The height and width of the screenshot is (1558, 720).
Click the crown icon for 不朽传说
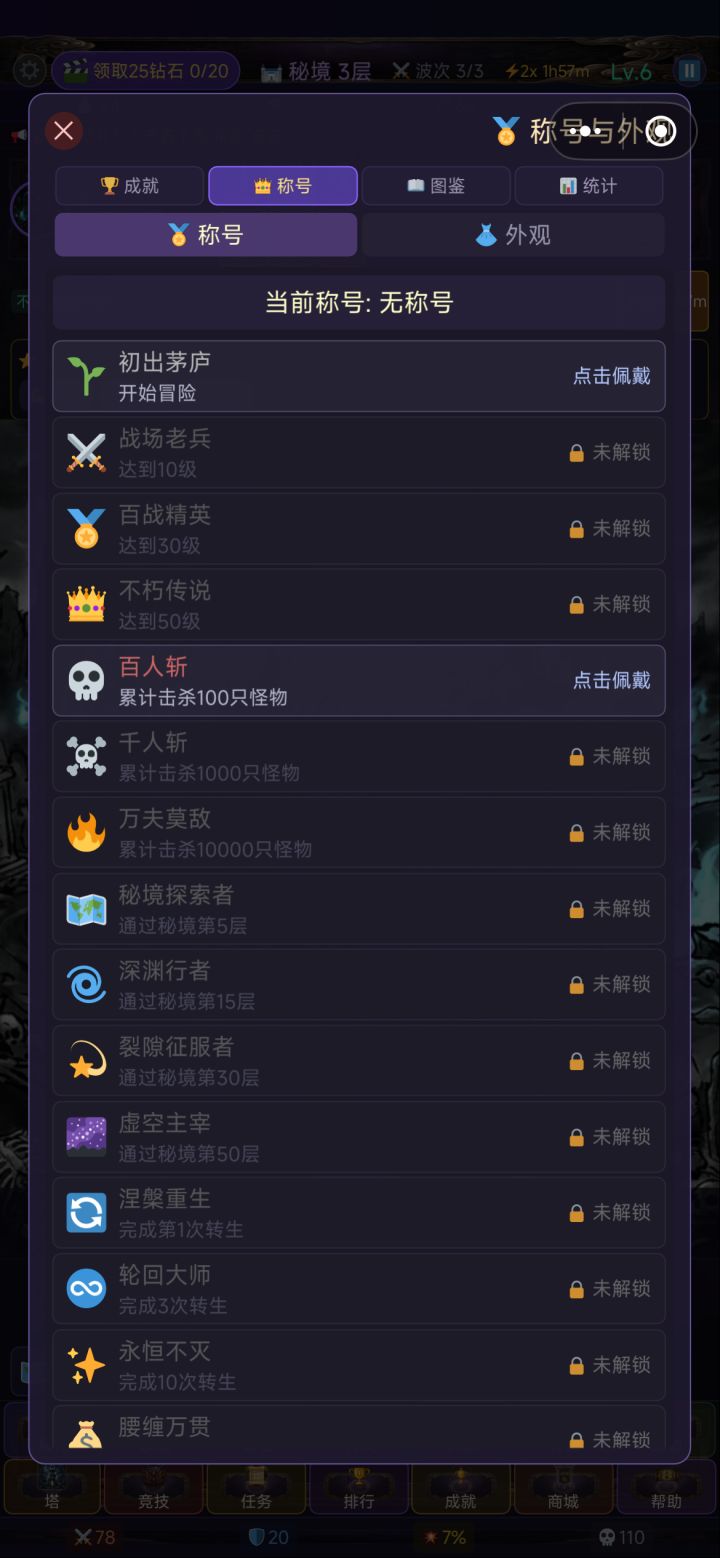click(x=85, y=603)
